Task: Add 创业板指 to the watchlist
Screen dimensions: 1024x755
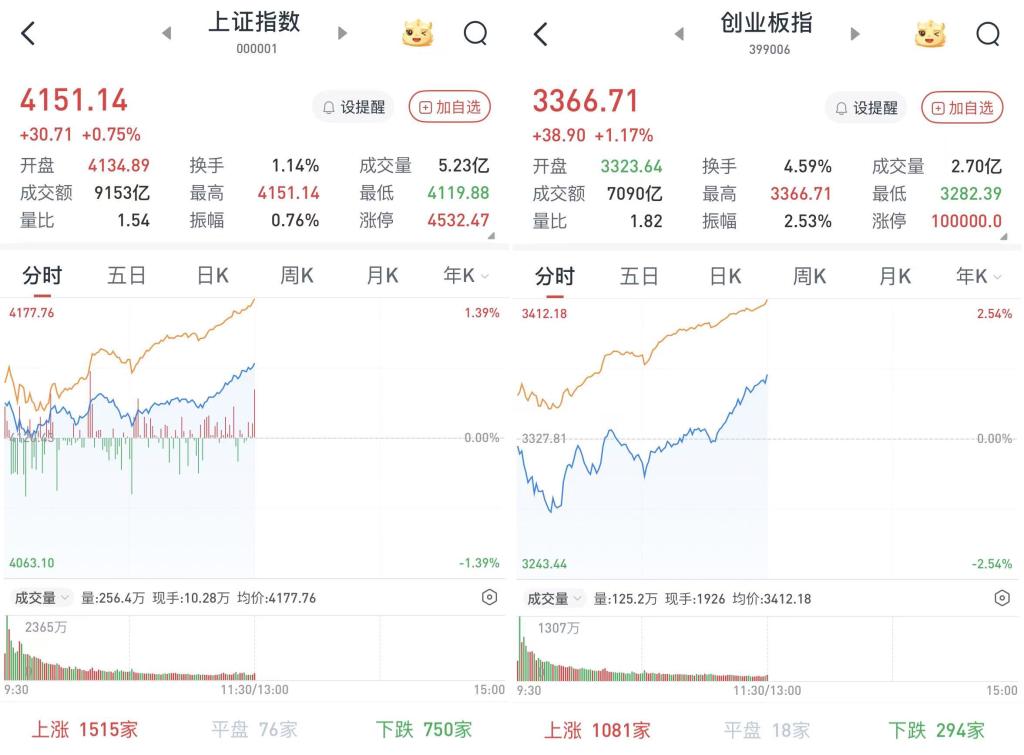Action: point(961,107)
